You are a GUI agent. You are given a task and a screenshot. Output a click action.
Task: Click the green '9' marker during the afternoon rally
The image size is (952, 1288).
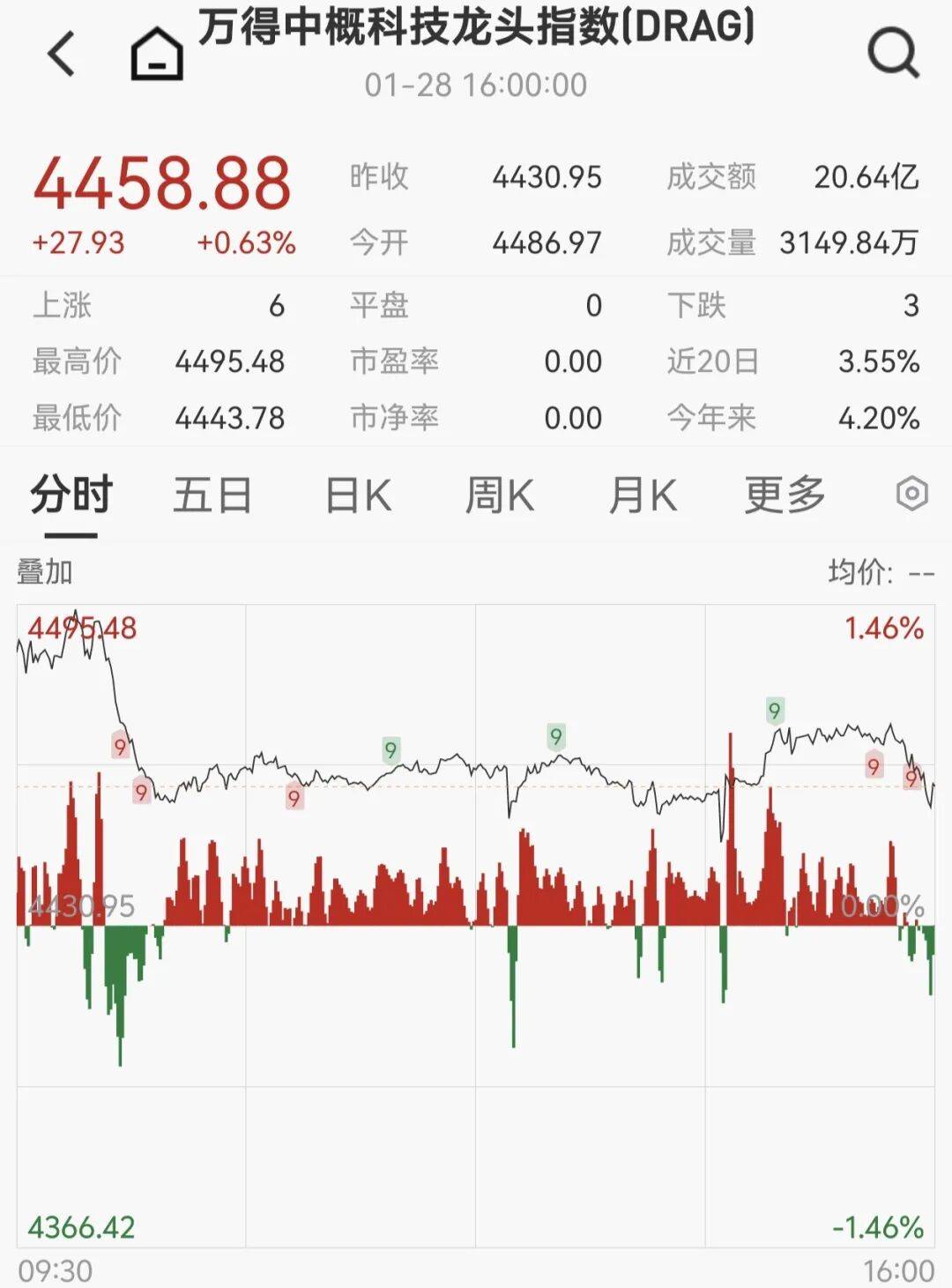click(775, 708)
